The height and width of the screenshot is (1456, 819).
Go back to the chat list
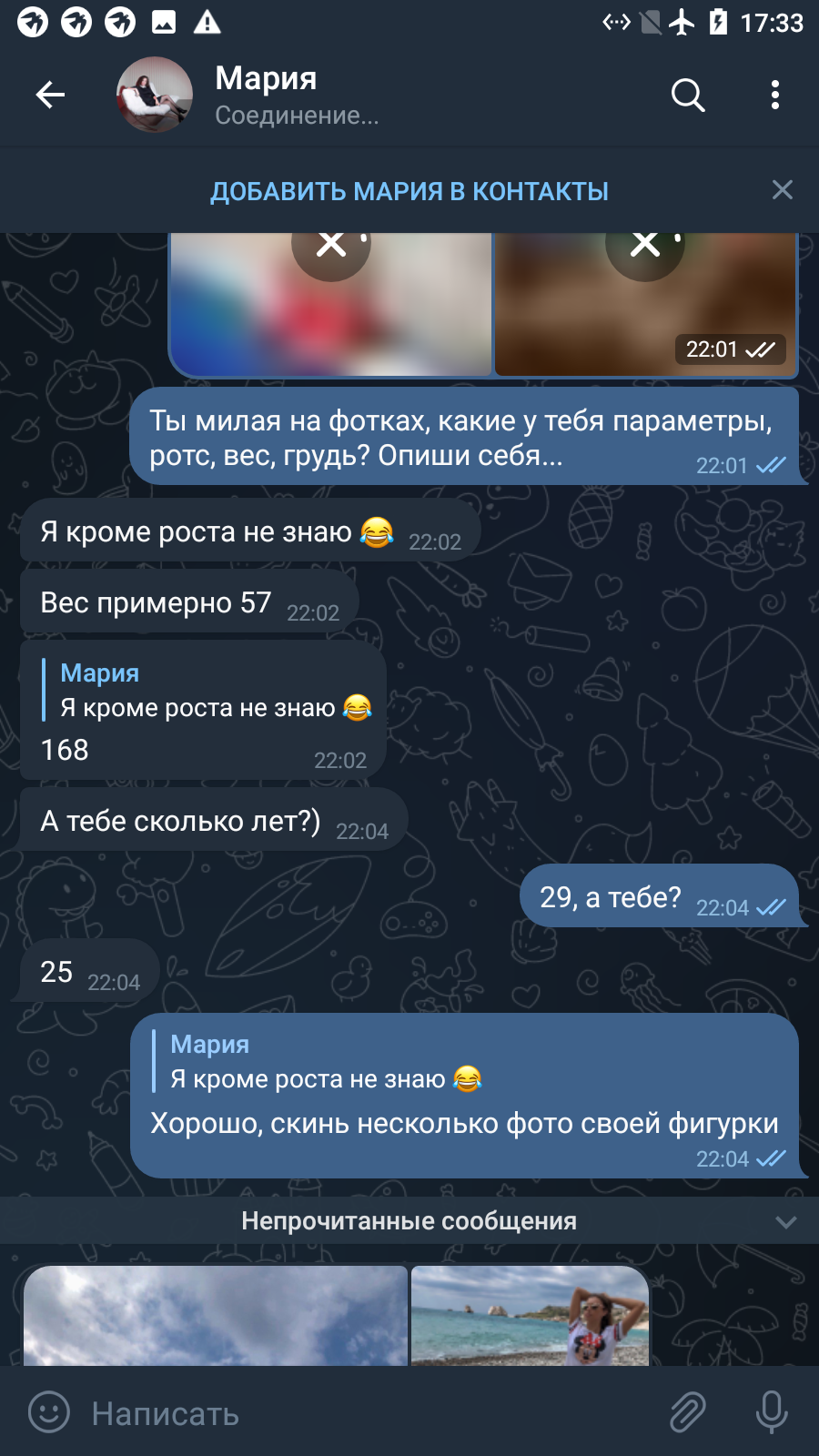point(50,95)
